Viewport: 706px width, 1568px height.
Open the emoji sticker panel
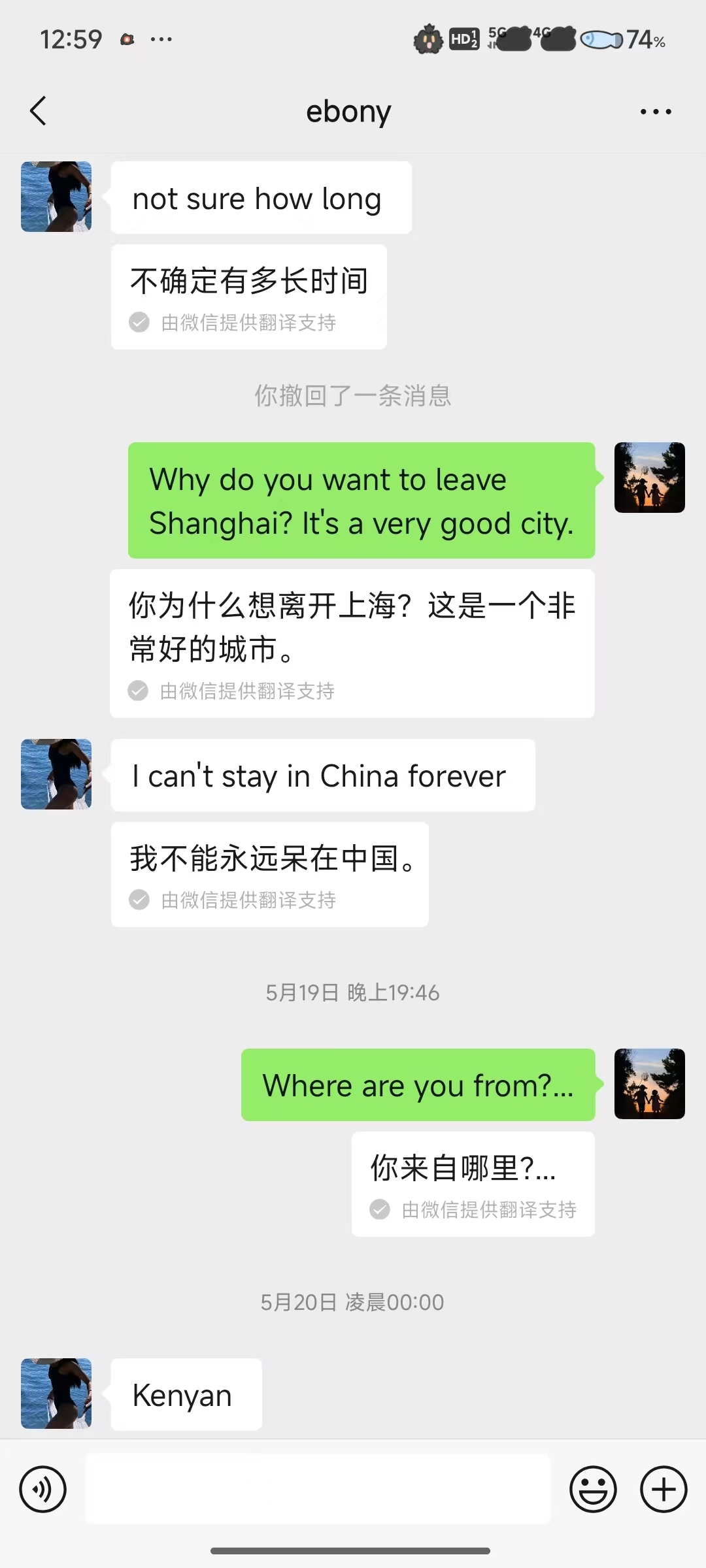[x=593, y=1490]
